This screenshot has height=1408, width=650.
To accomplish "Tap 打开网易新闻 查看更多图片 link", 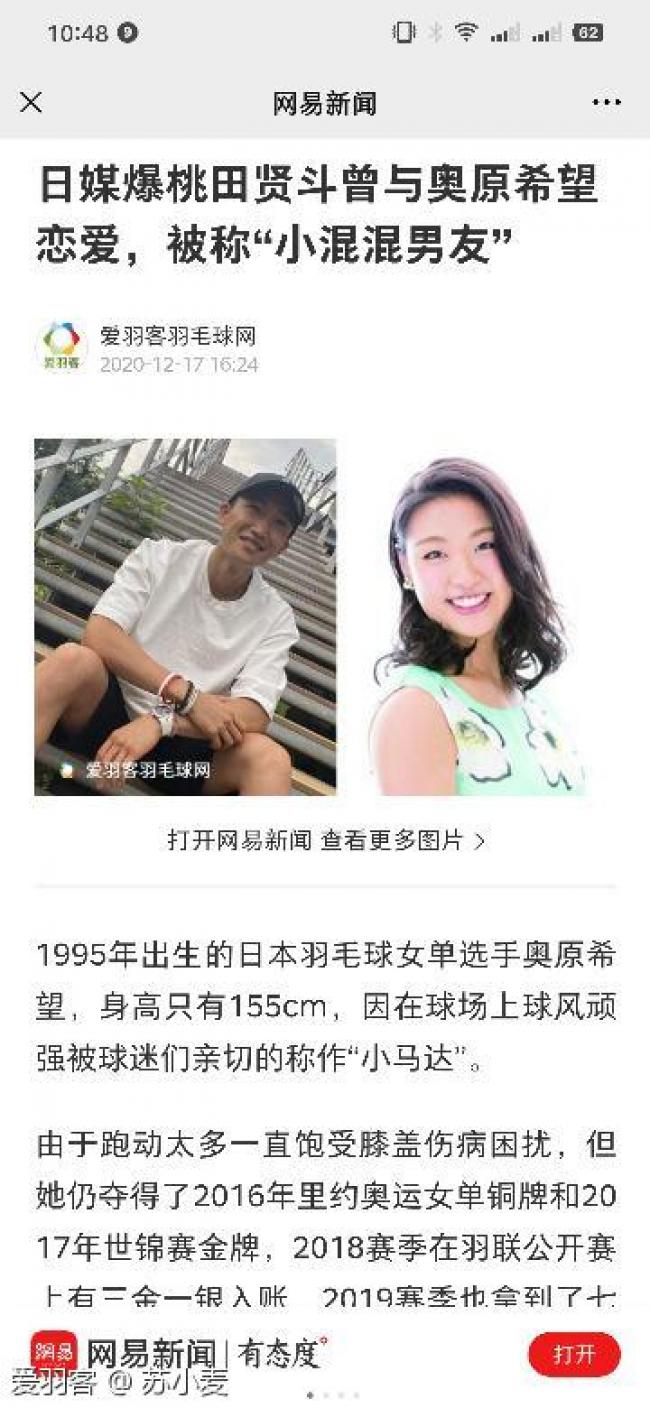I will point(325,841).
